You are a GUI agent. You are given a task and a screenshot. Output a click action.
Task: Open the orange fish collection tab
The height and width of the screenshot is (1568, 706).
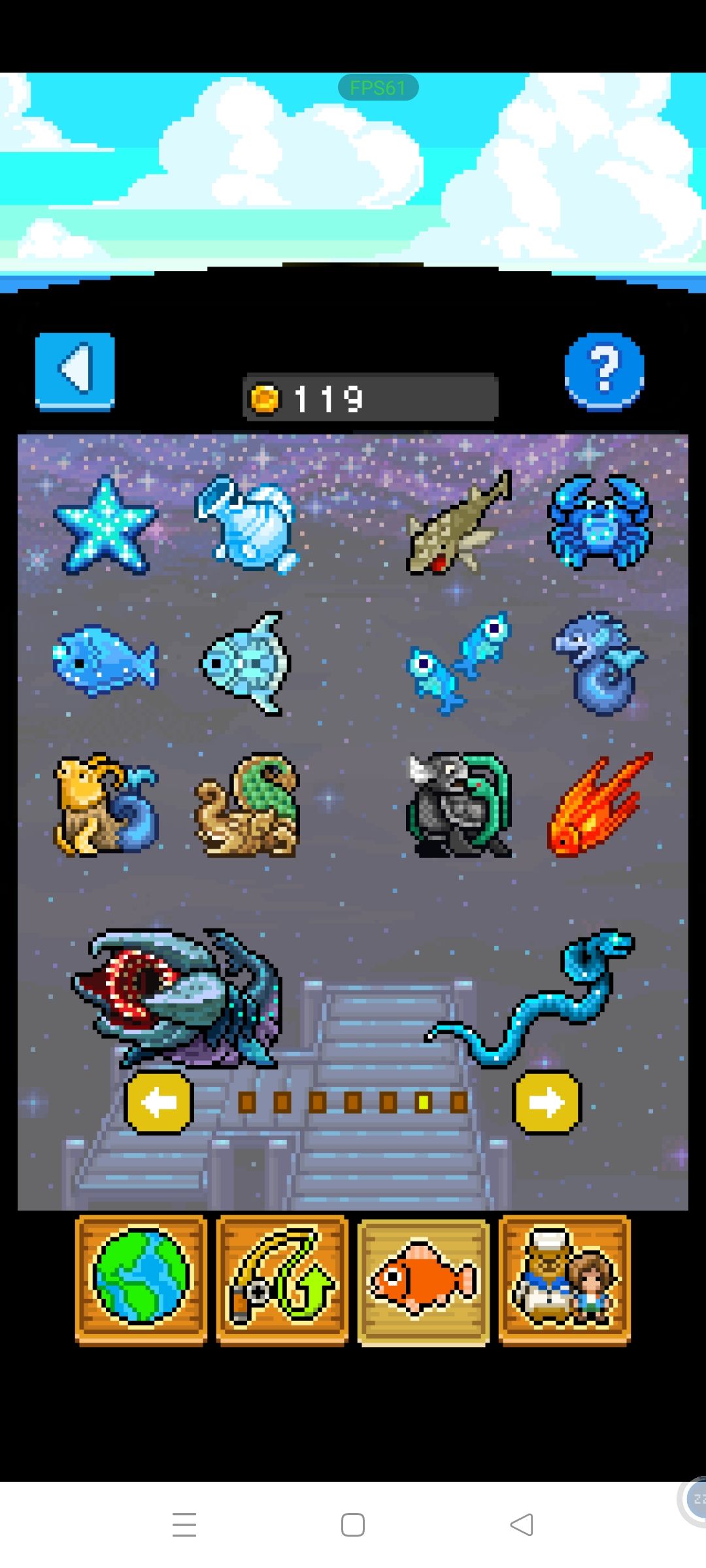(424, 1282)
